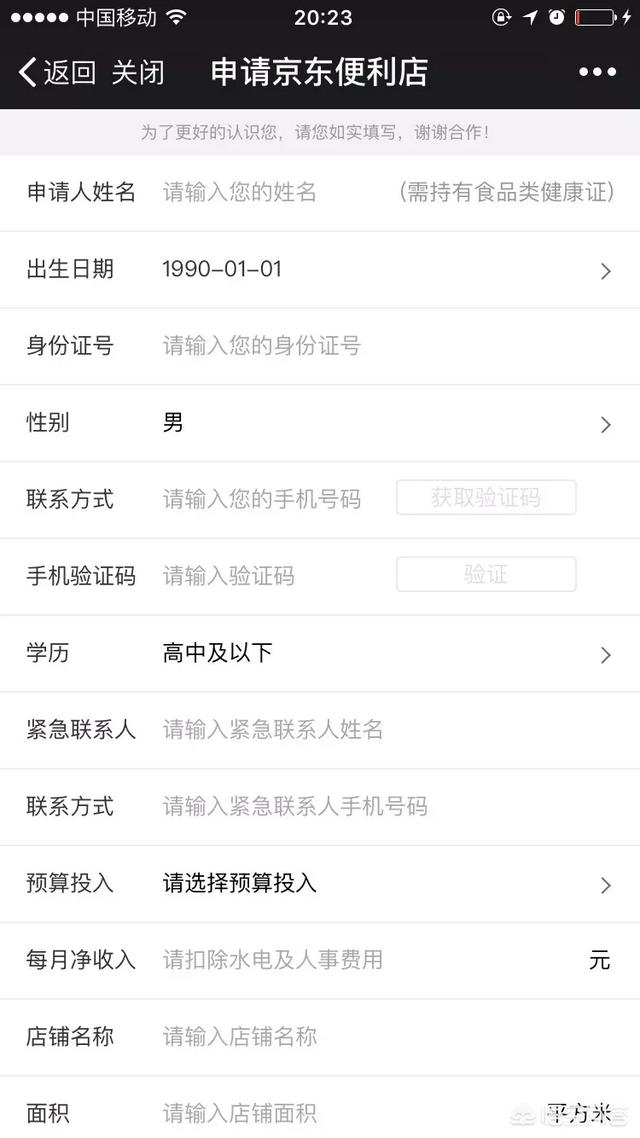The width and height of the screenshot is (640, 1138).
Task: Tap the 验证 button
Action: pos(486,574)
